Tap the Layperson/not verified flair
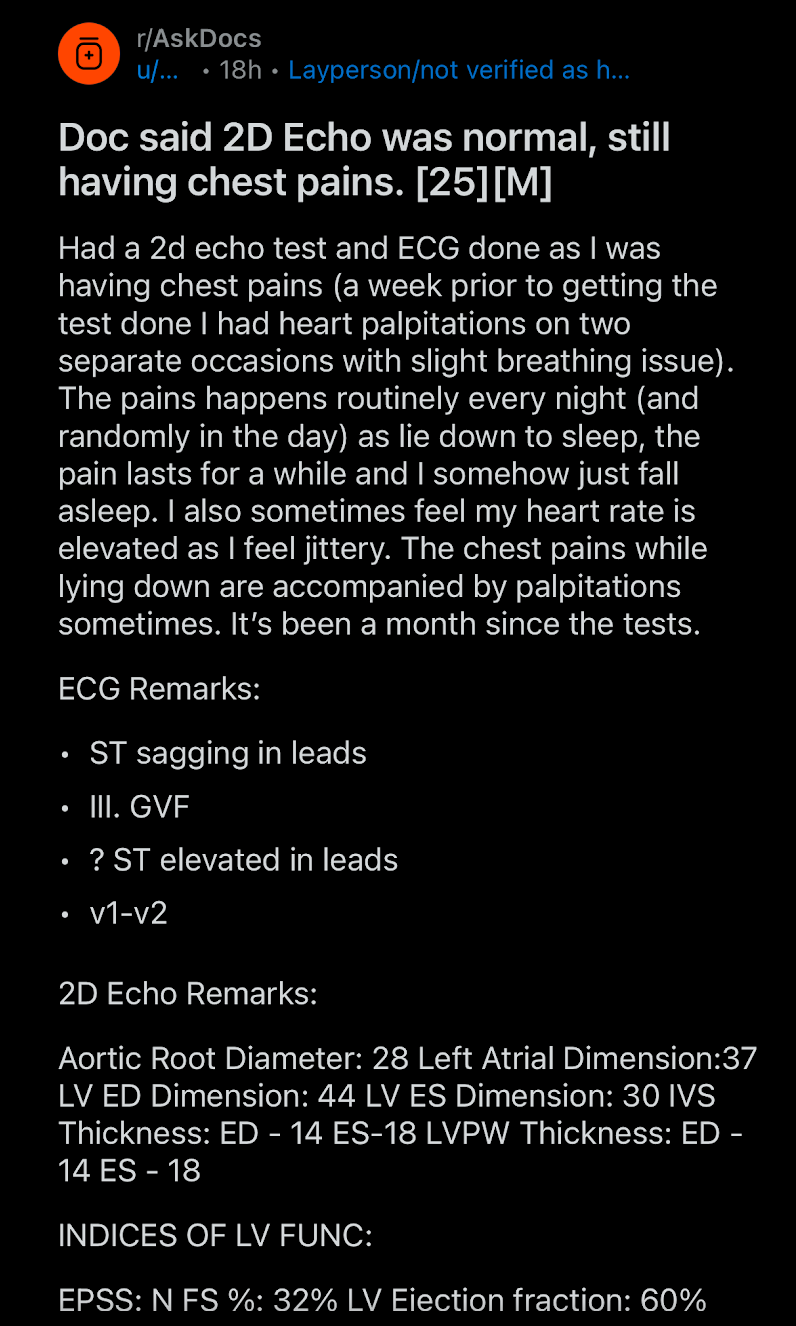 (x=459, y=70)
